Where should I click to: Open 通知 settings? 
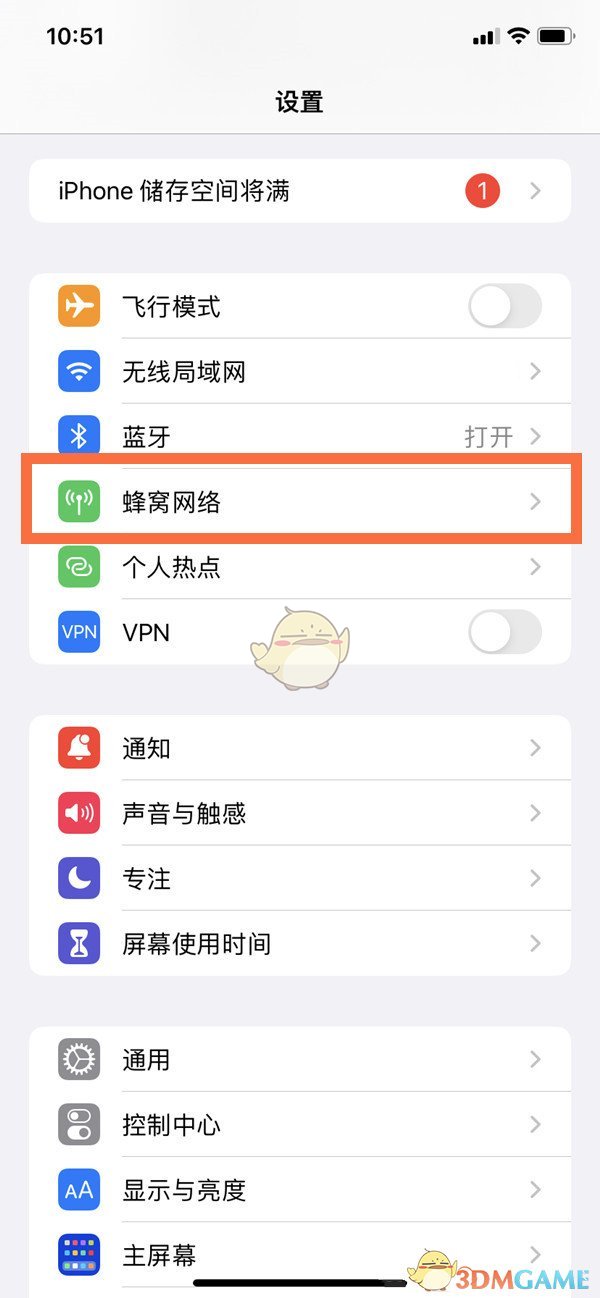[x=300, y=748]
